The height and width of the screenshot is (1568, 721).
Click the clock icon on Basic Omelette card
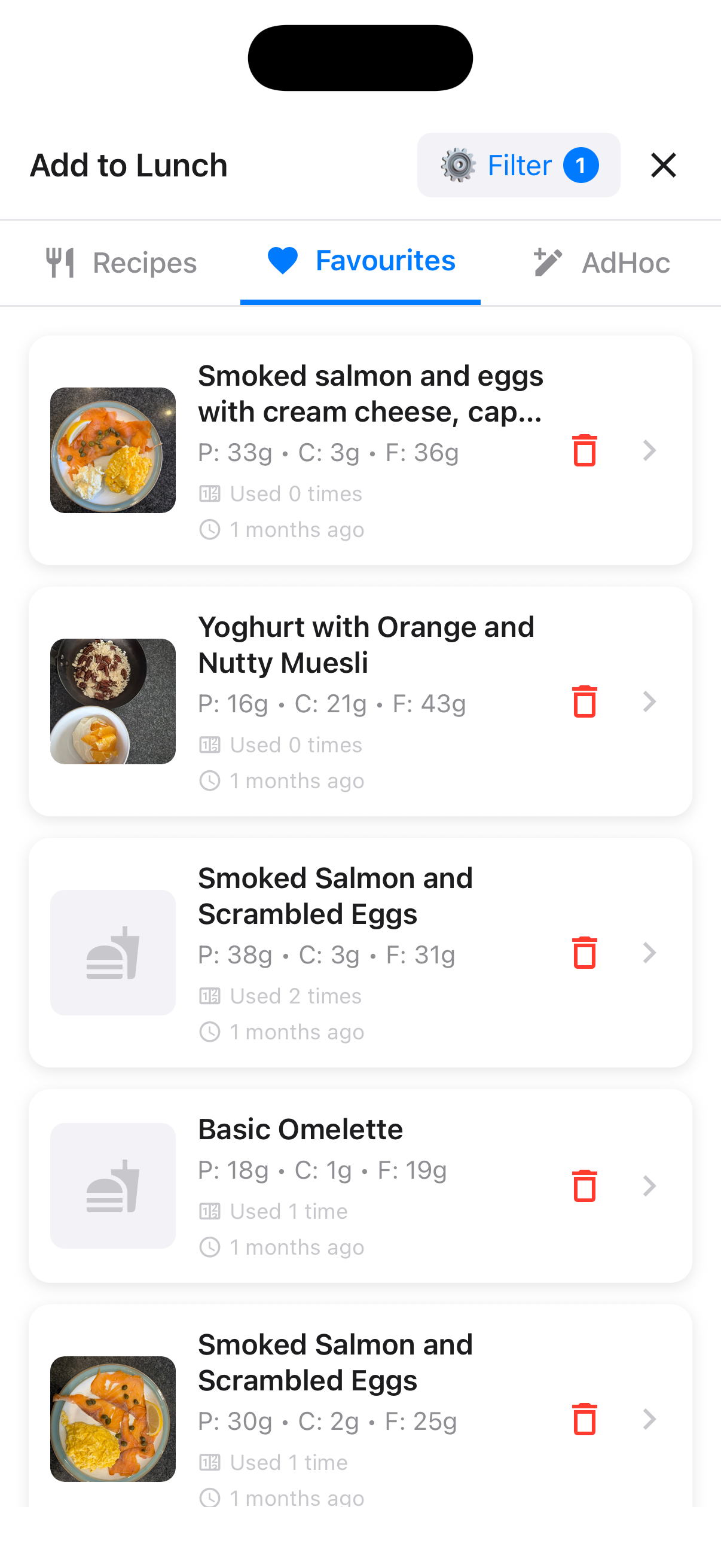tap(209, 1247)
